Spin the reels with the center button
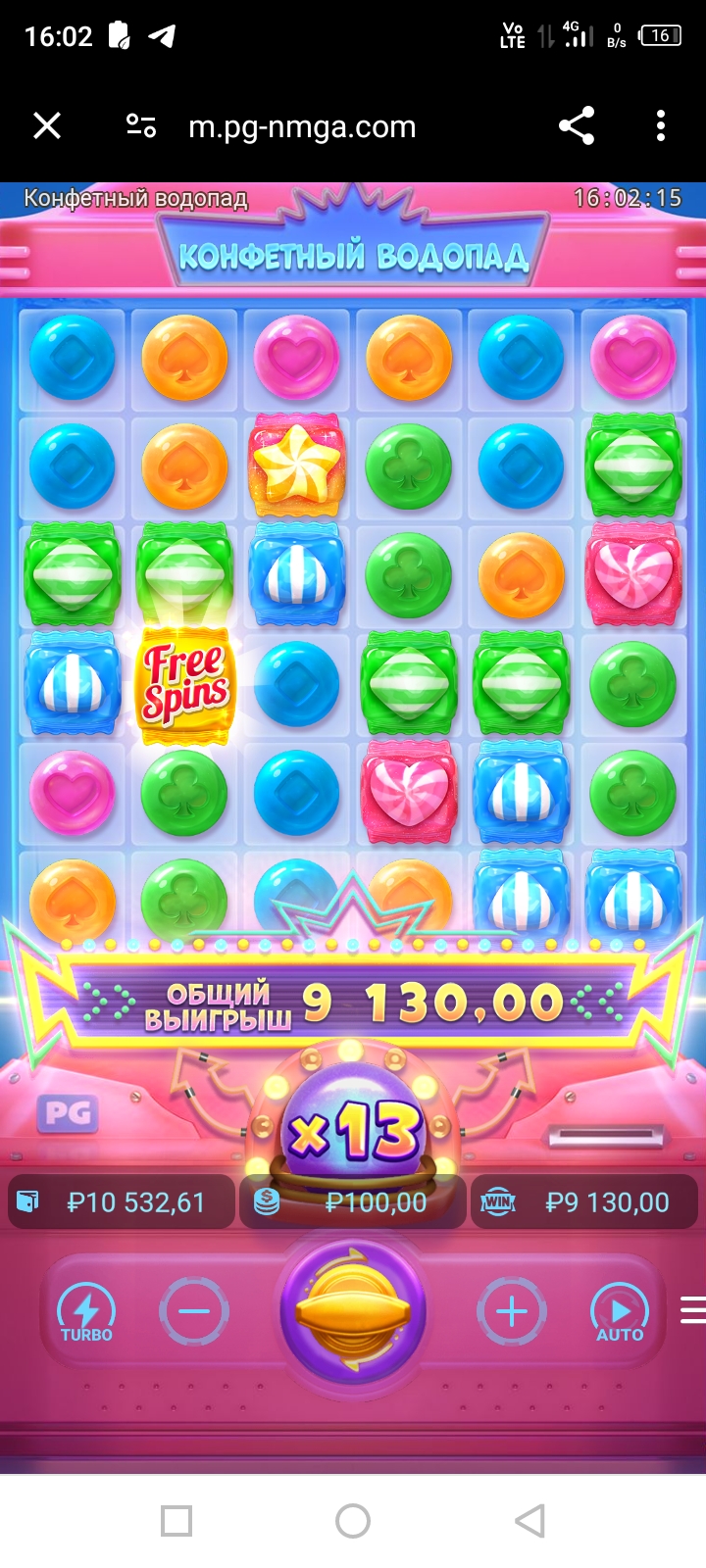The height and width of the screenshot is (1568, 706). pos(353,1311)
